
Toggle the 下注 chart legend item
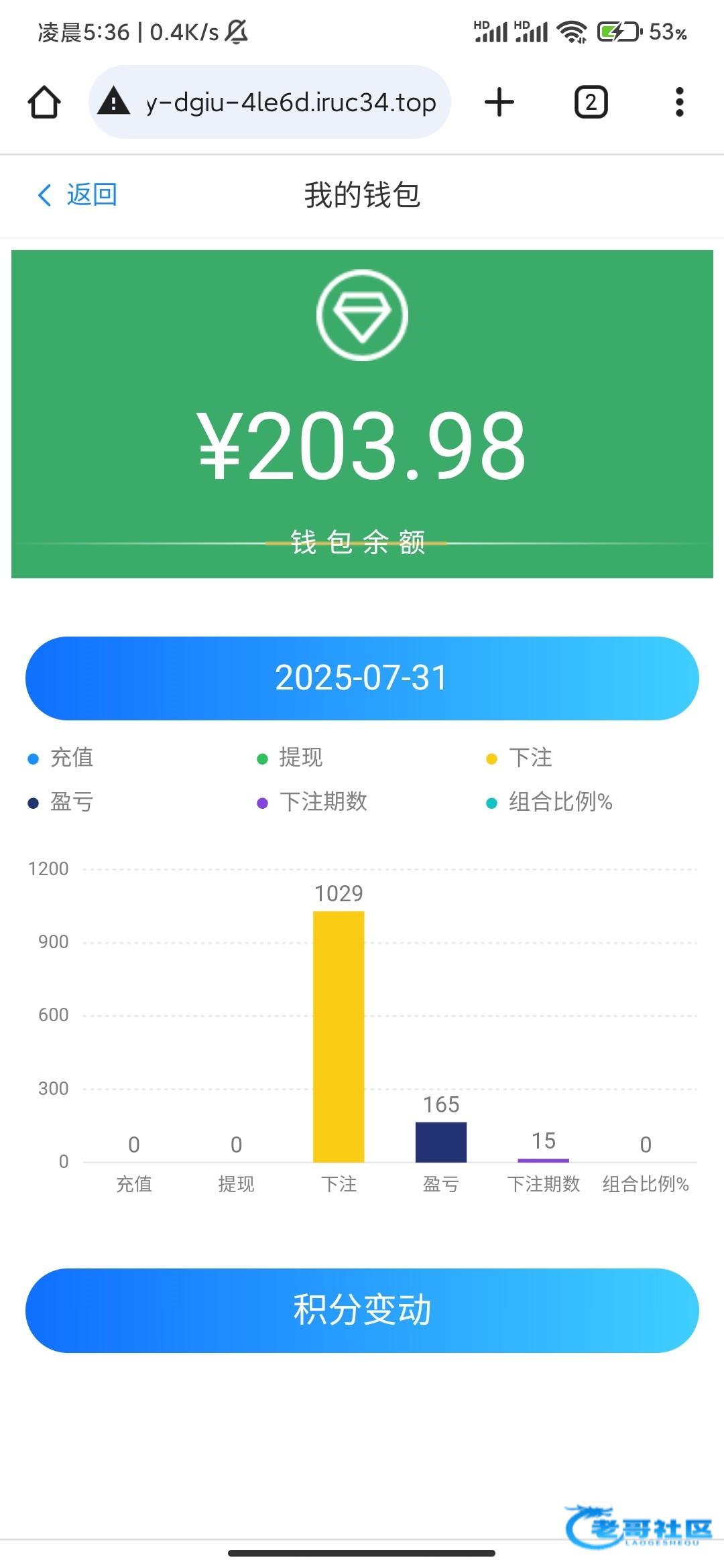tap(519, 758)
